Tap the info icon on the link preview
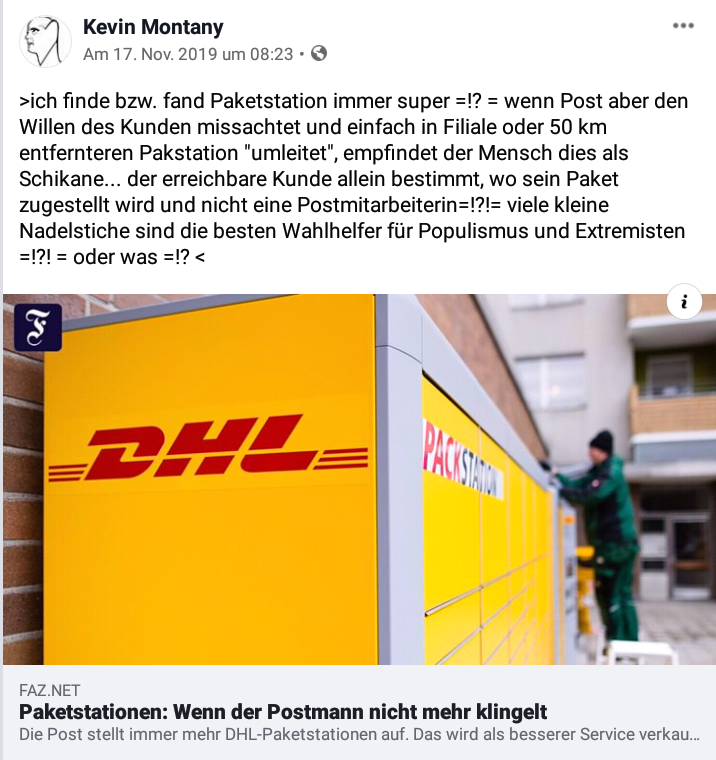The image size is (716, 760). point(684,301)
